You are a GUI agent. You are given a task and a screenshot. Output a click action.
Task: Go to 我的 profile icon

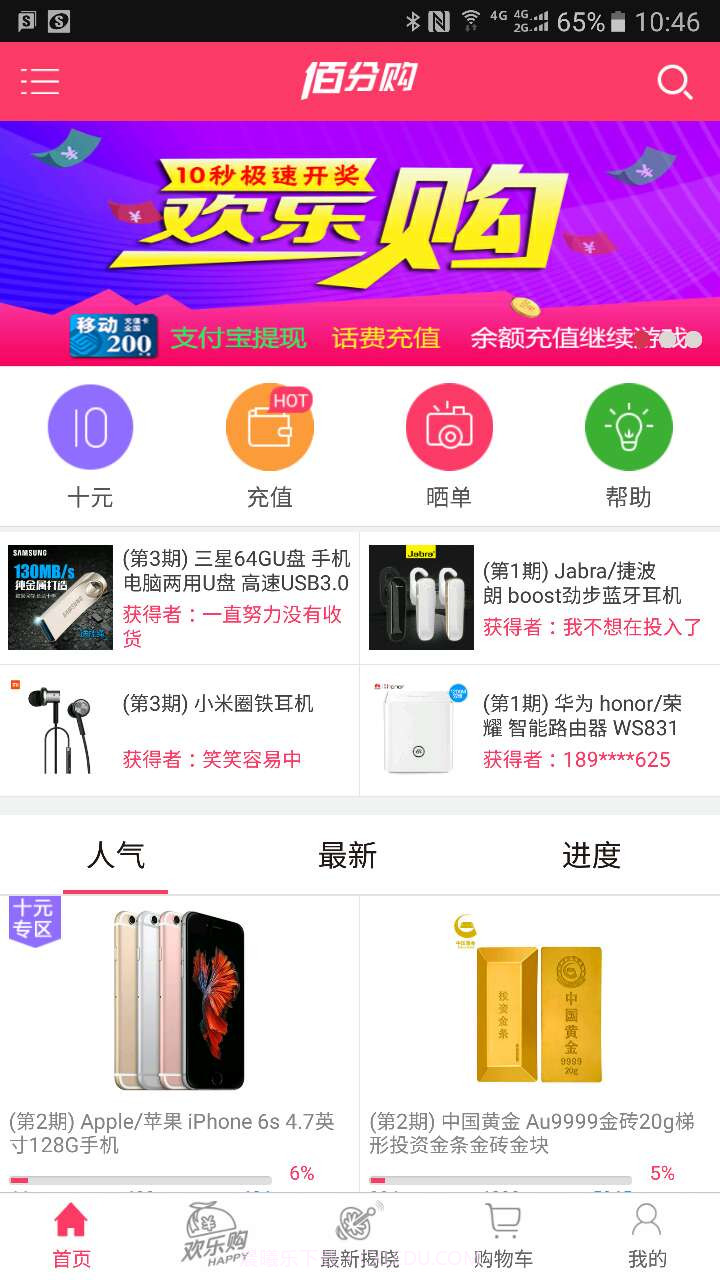tap(645, 1232)
